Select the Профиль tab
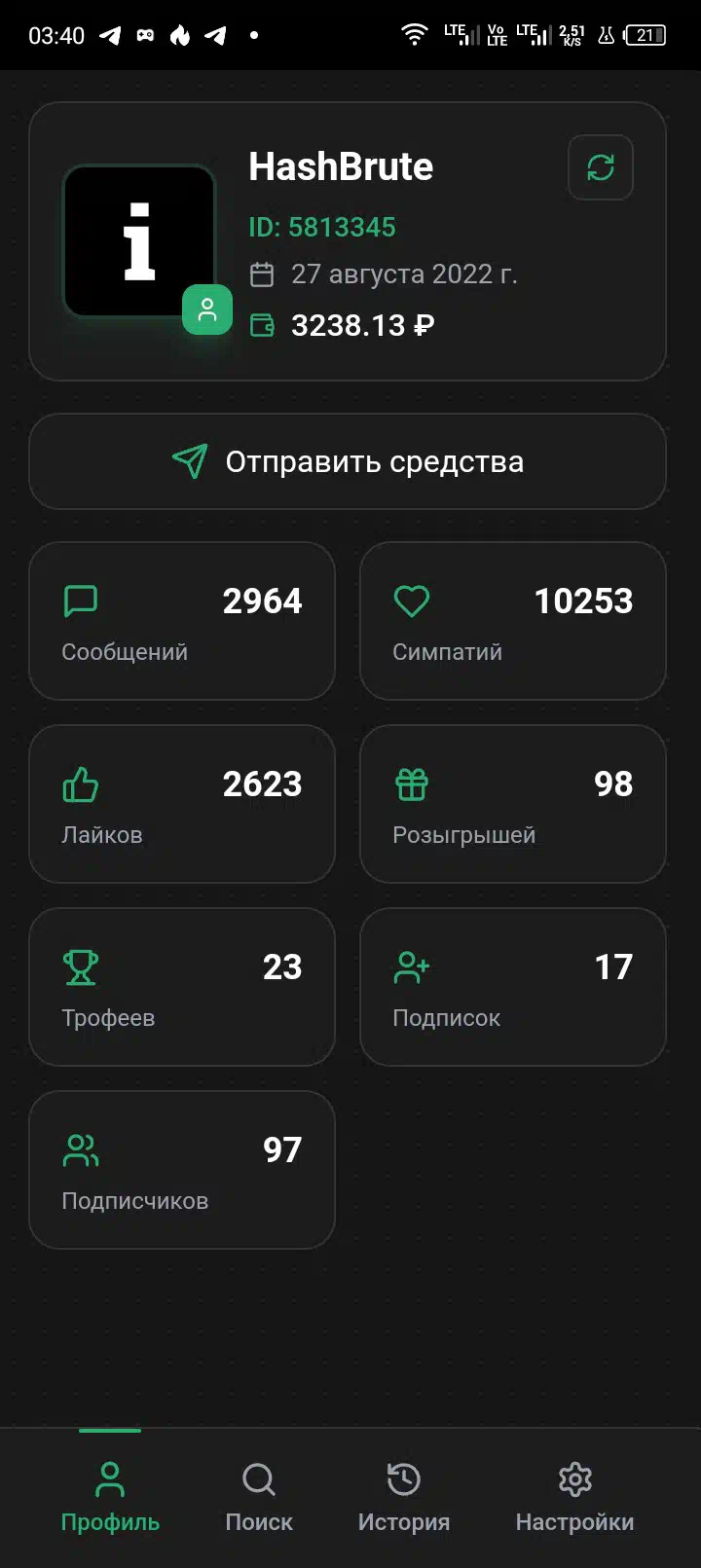 click(x=110, y=1497)
